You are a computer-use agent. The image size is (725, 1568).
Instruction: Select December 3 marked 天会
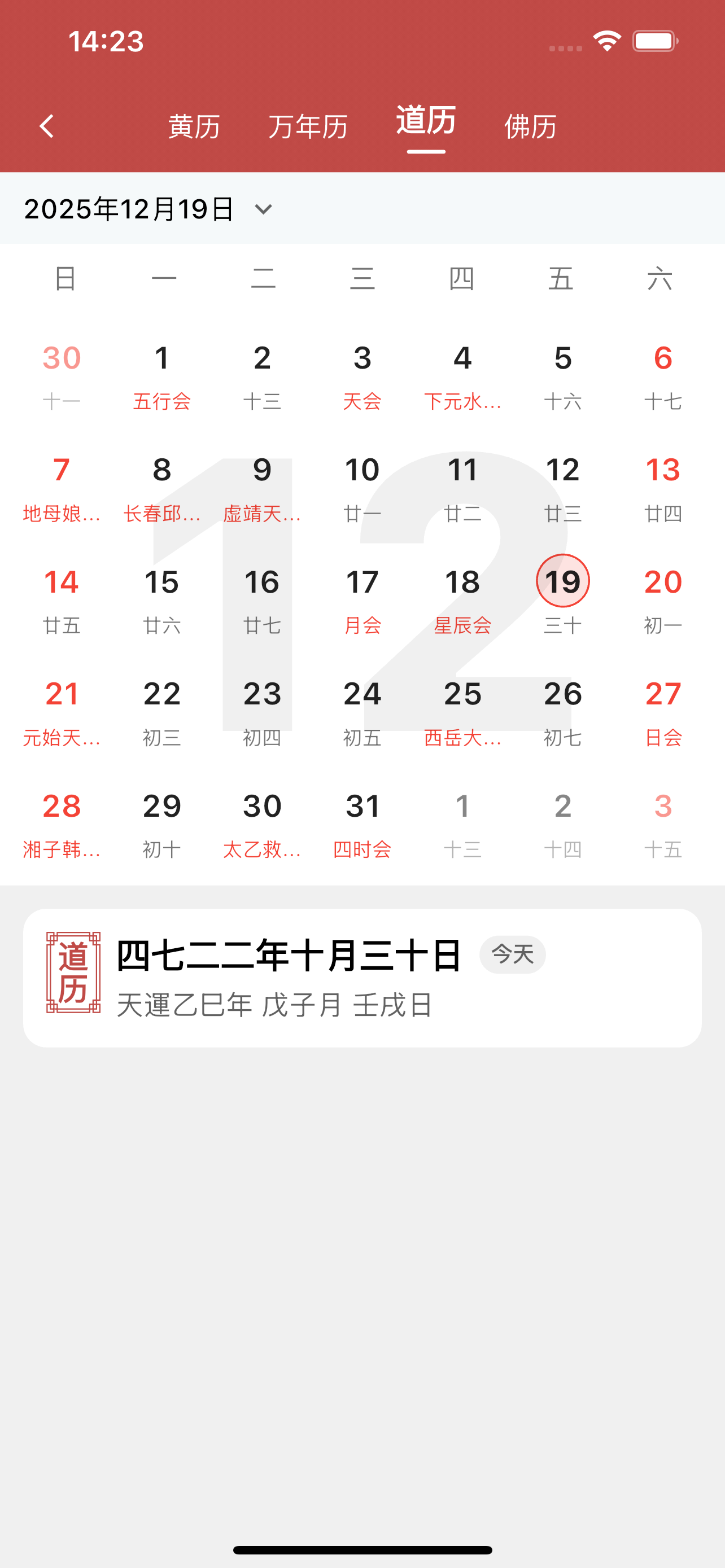pyautogui.click(x=362, y=375)
